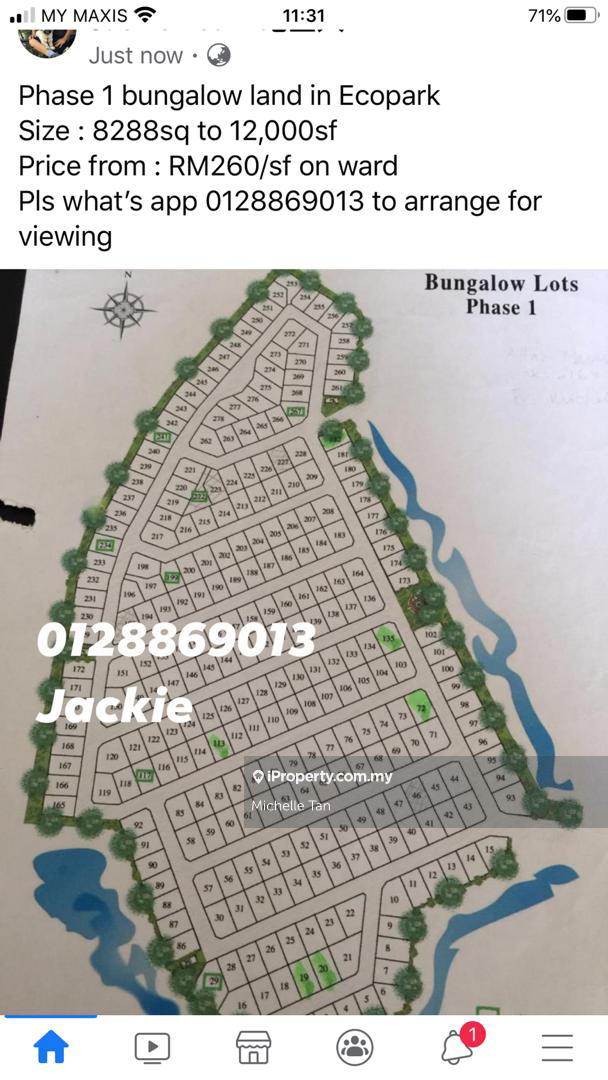Open the Bungalow Lots Phase 1 post image
The image size is (608, 1080).
coord(304,640)
